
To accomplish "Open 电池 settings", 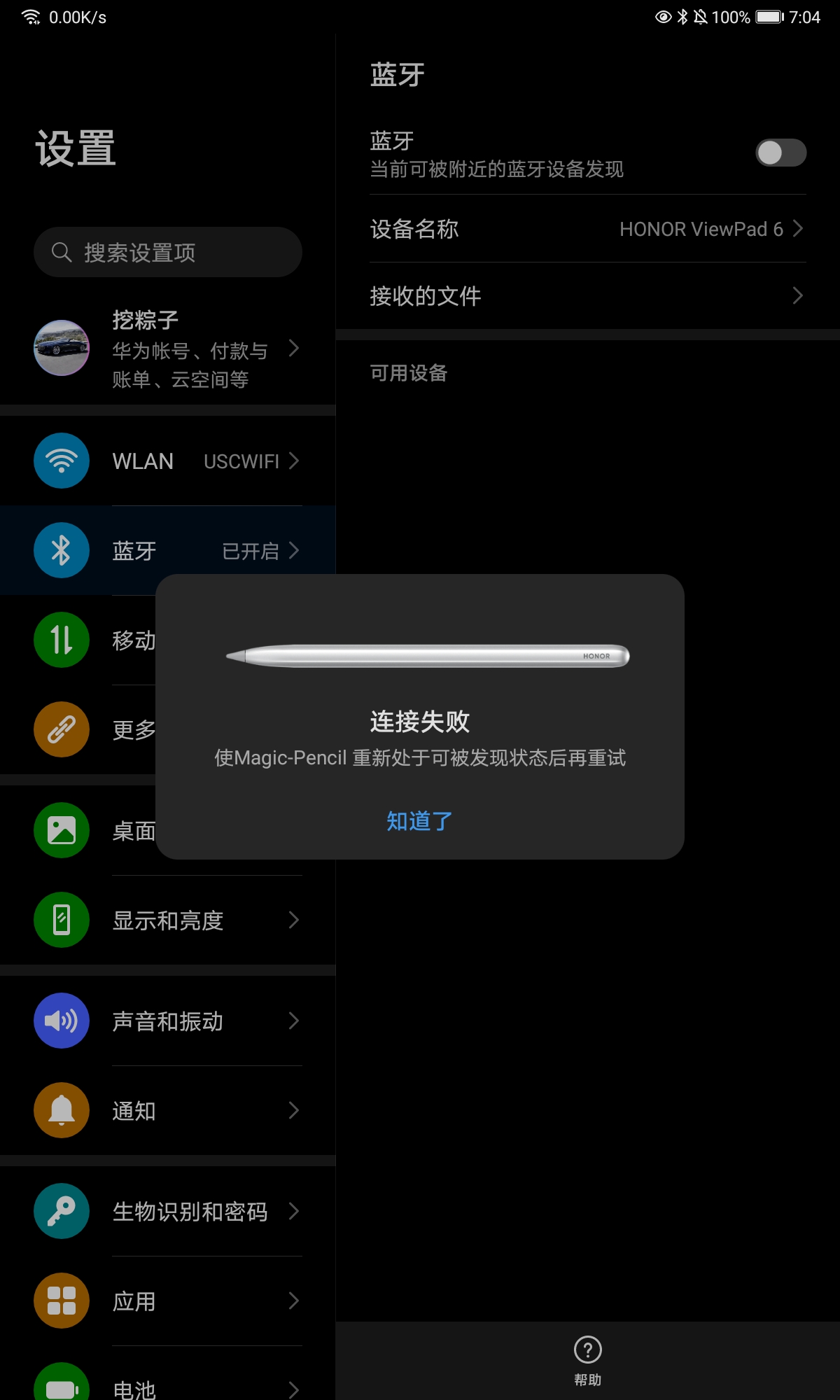I will click(168, 1387).
